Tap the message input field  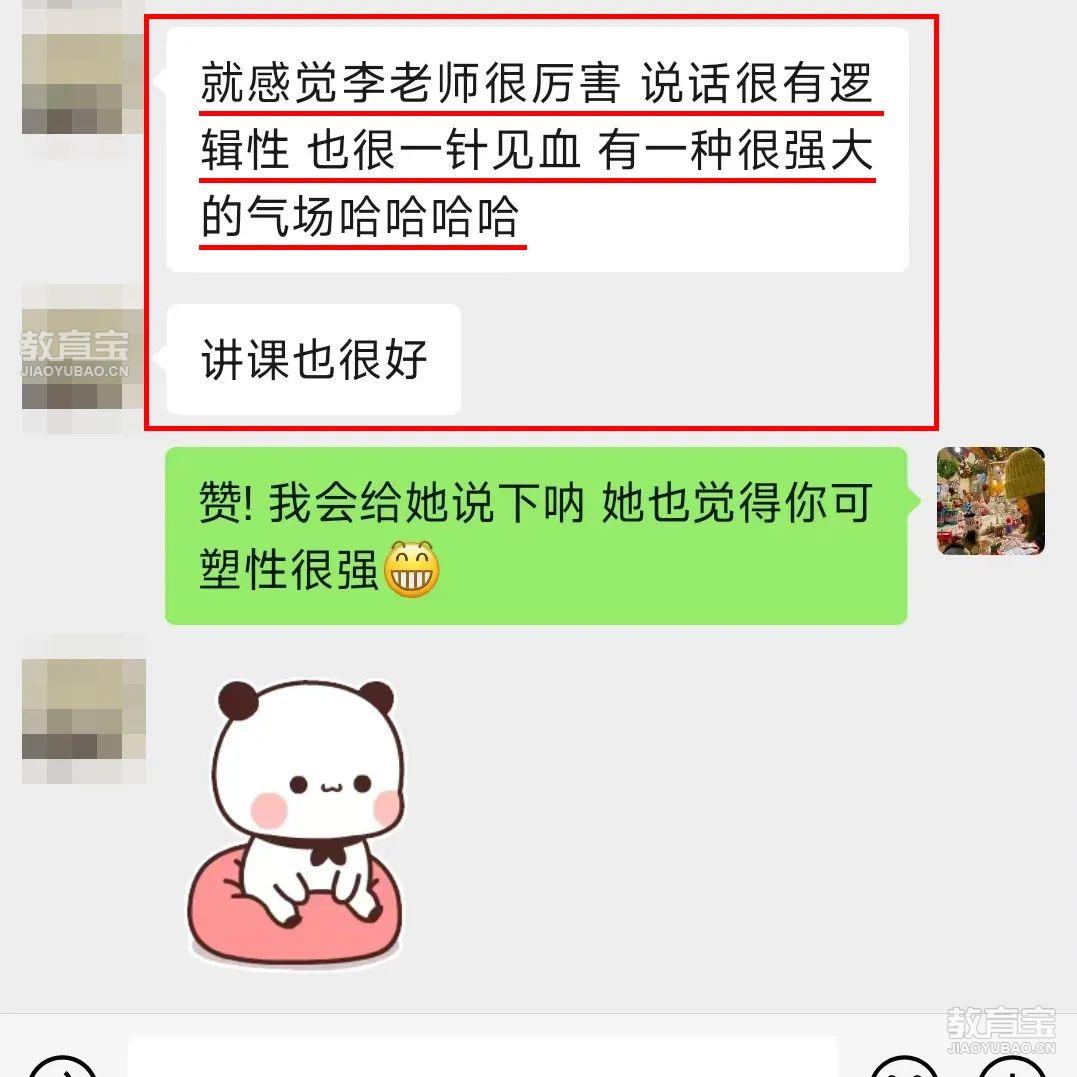pos(482,1060)
